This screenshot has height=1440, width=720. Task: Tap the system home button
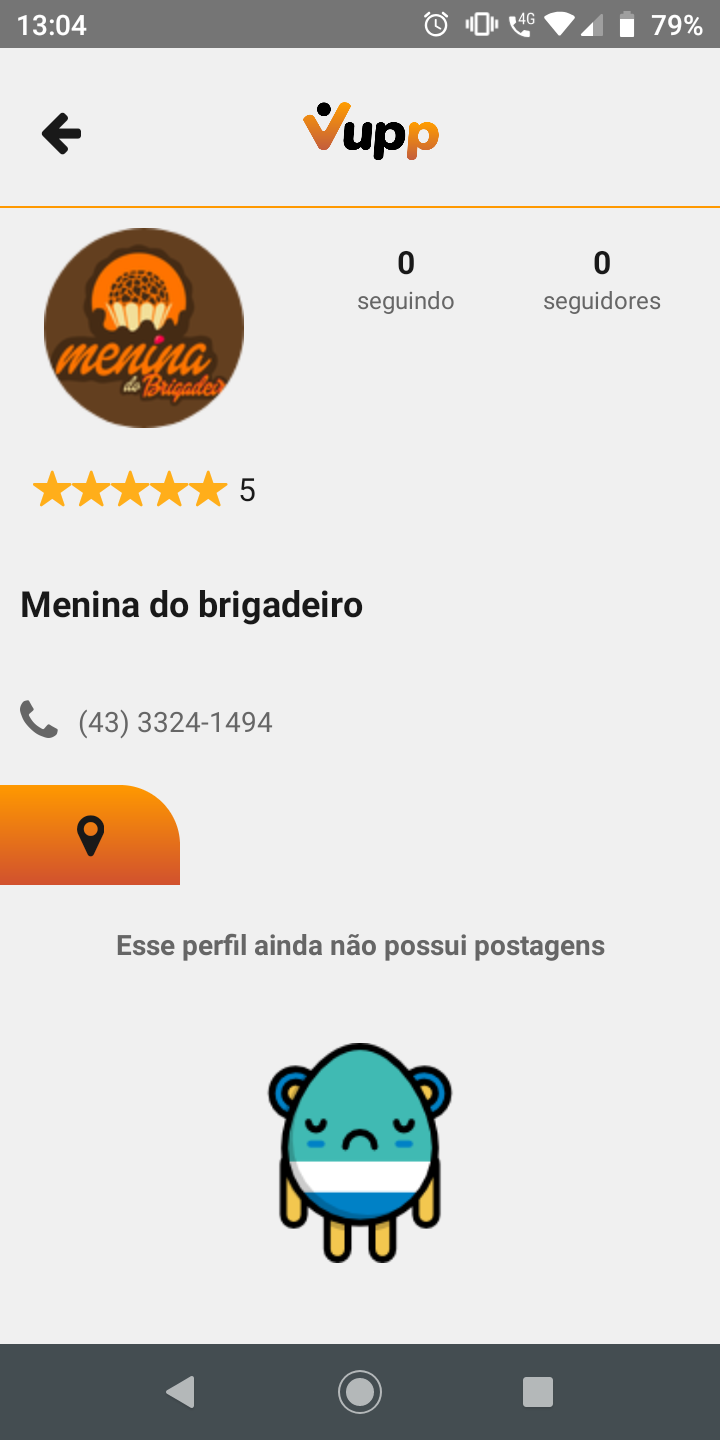click(x=360, y=1391)
